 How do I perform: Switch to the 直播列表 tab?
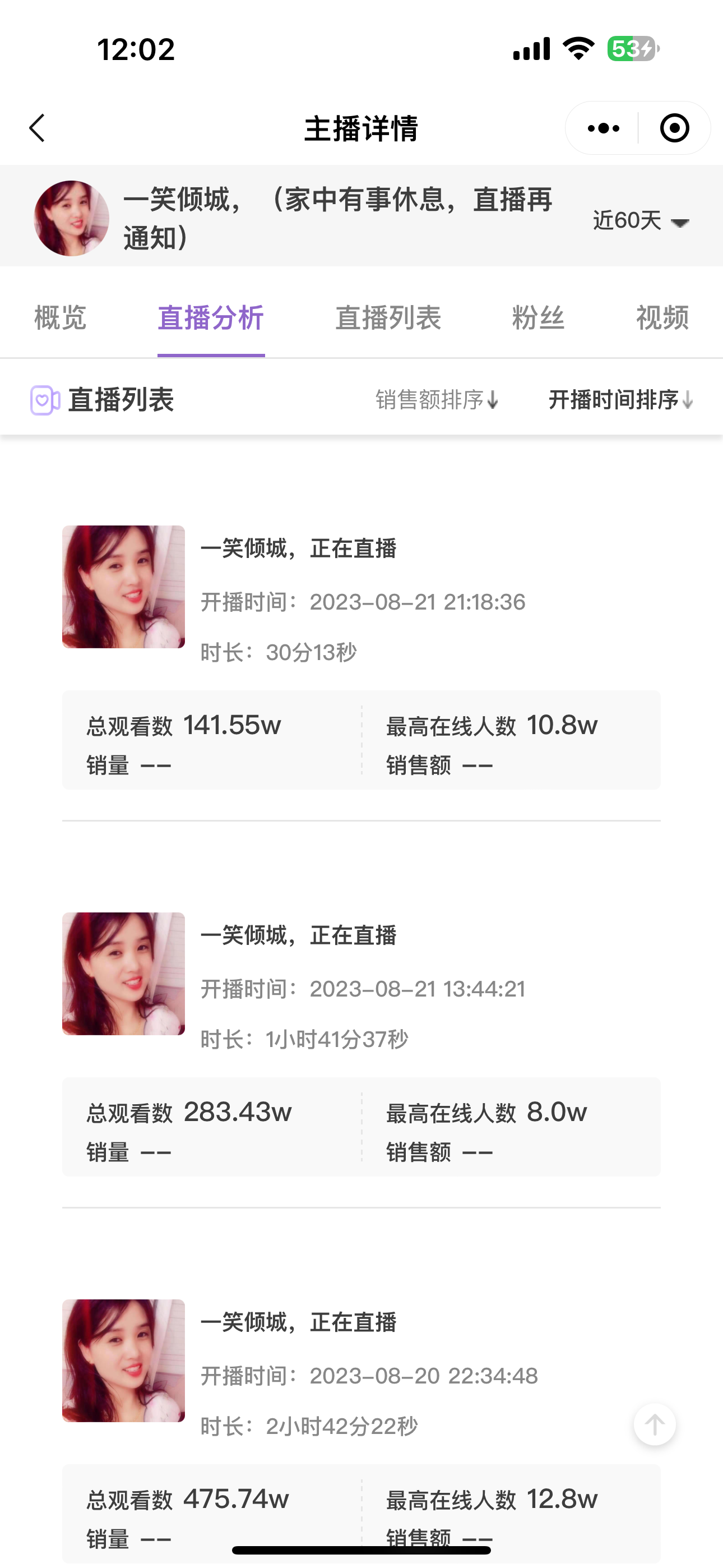388,318
